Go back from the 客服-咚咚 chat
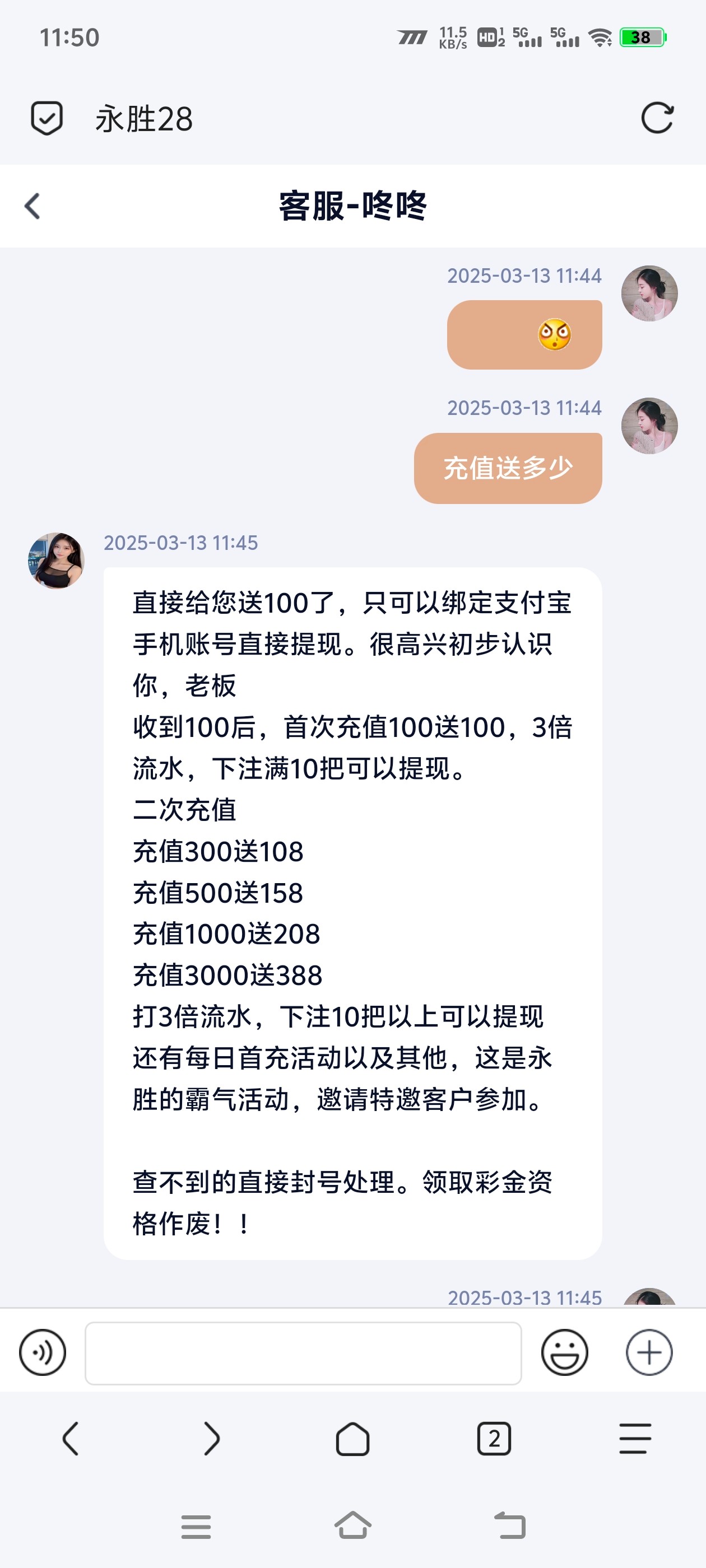 coord(33,206)
